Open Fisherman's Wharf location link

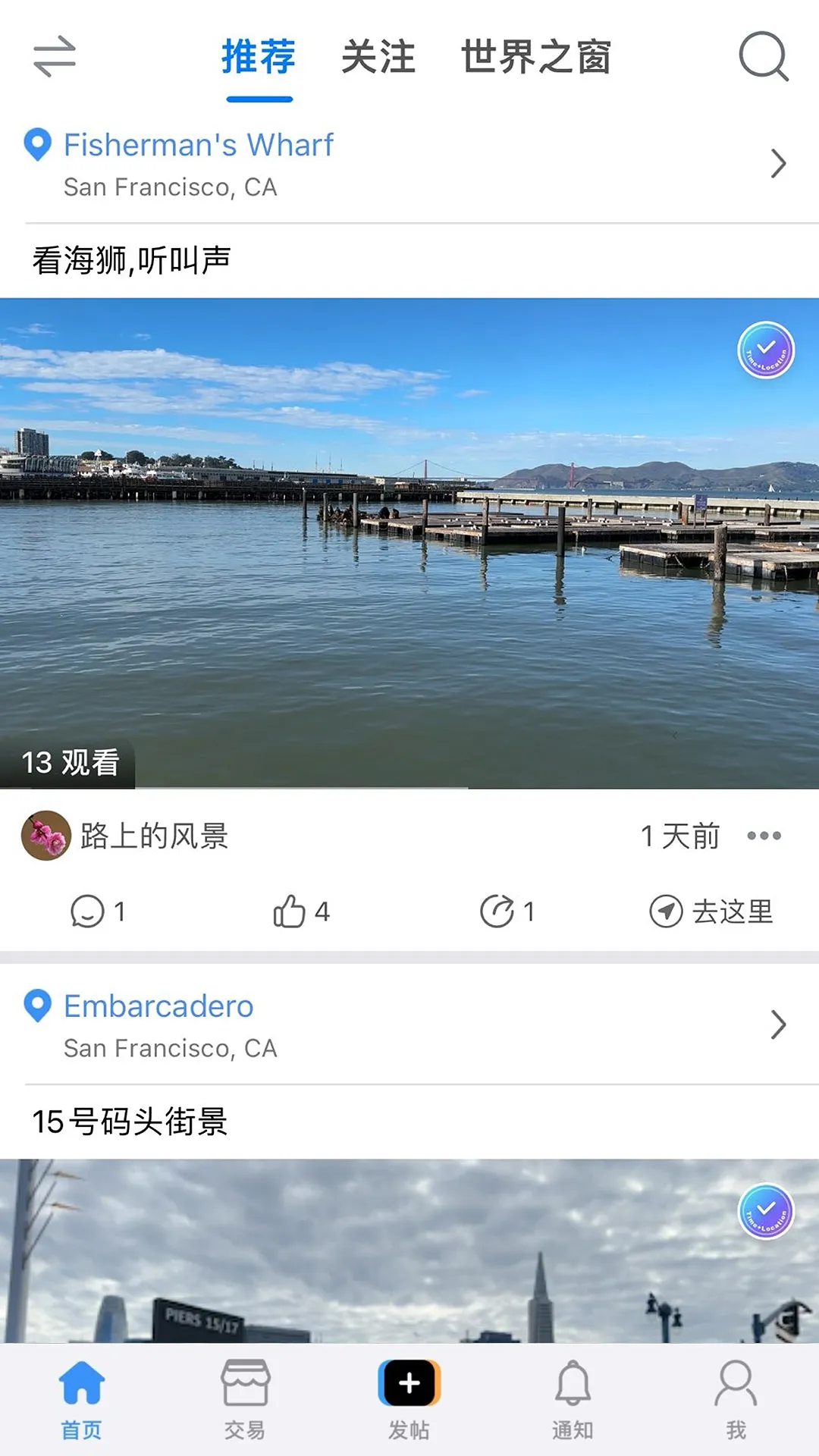tap(199, 145)
